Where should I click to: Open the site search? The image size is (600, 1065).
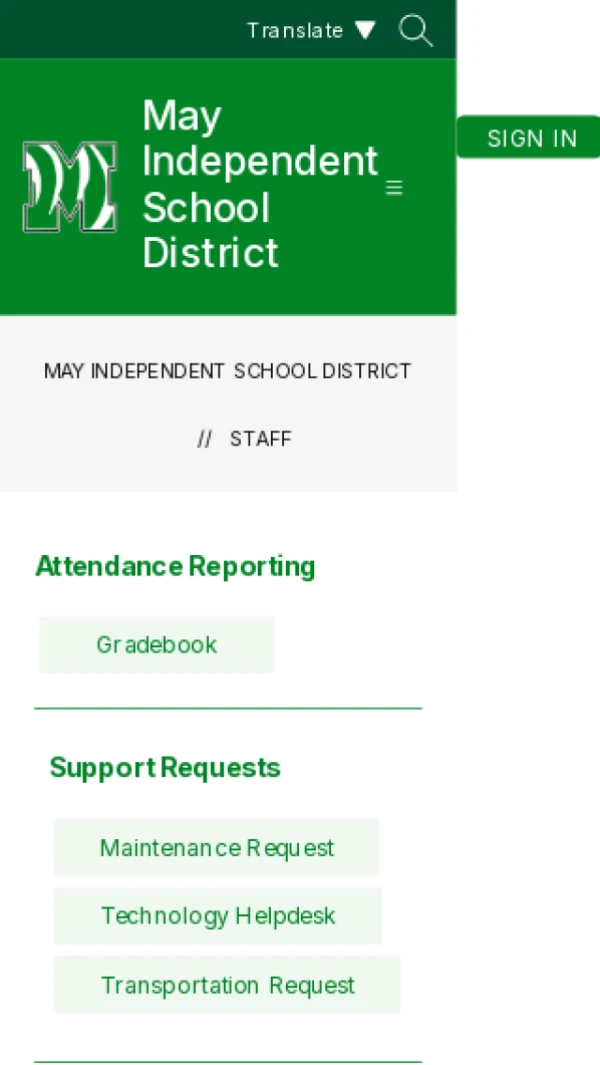415,31
